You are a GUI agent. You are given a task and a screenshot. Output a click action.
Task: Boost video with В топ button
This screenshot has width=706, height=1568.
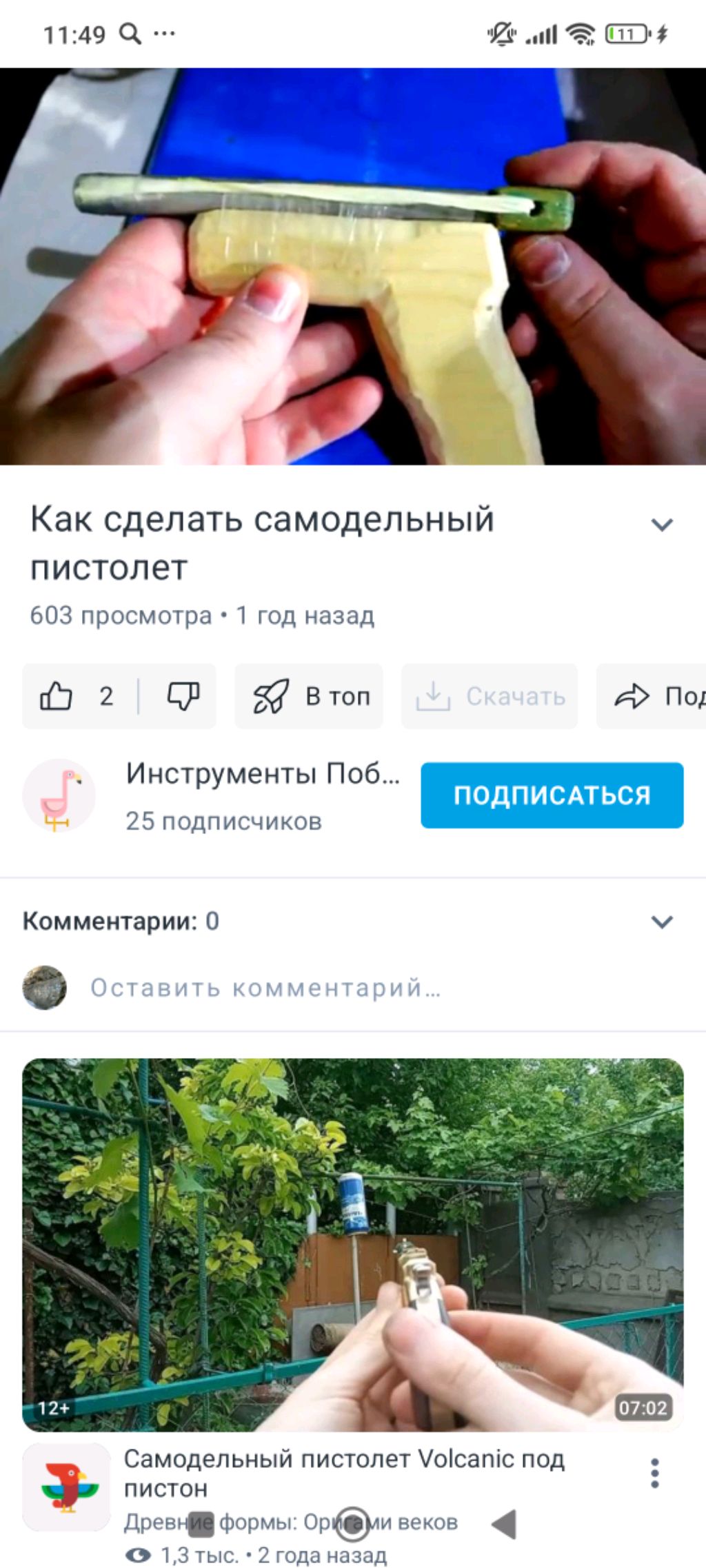coord(309,696)
